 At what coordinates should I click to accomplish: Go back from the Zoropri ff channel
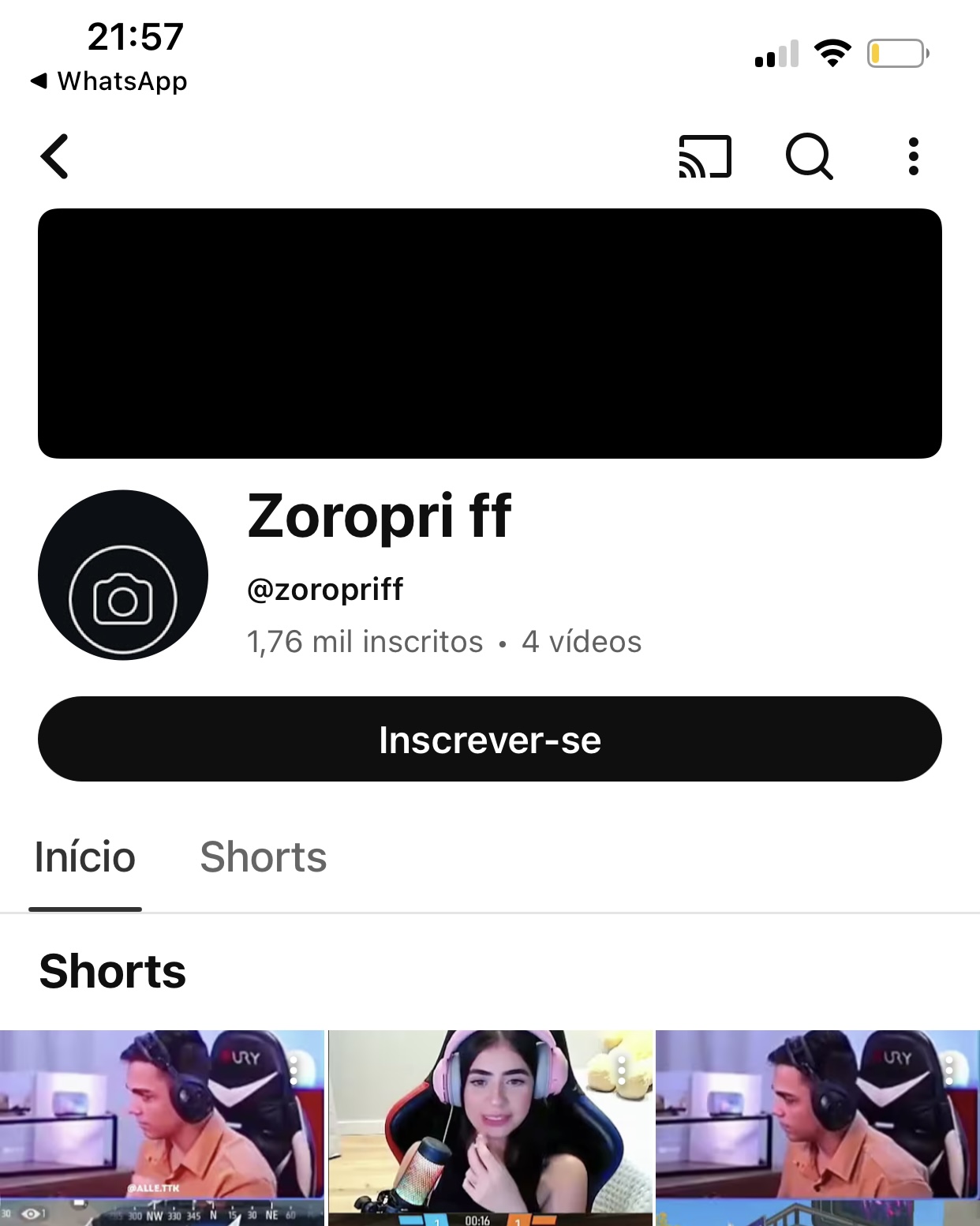(54, 156)
